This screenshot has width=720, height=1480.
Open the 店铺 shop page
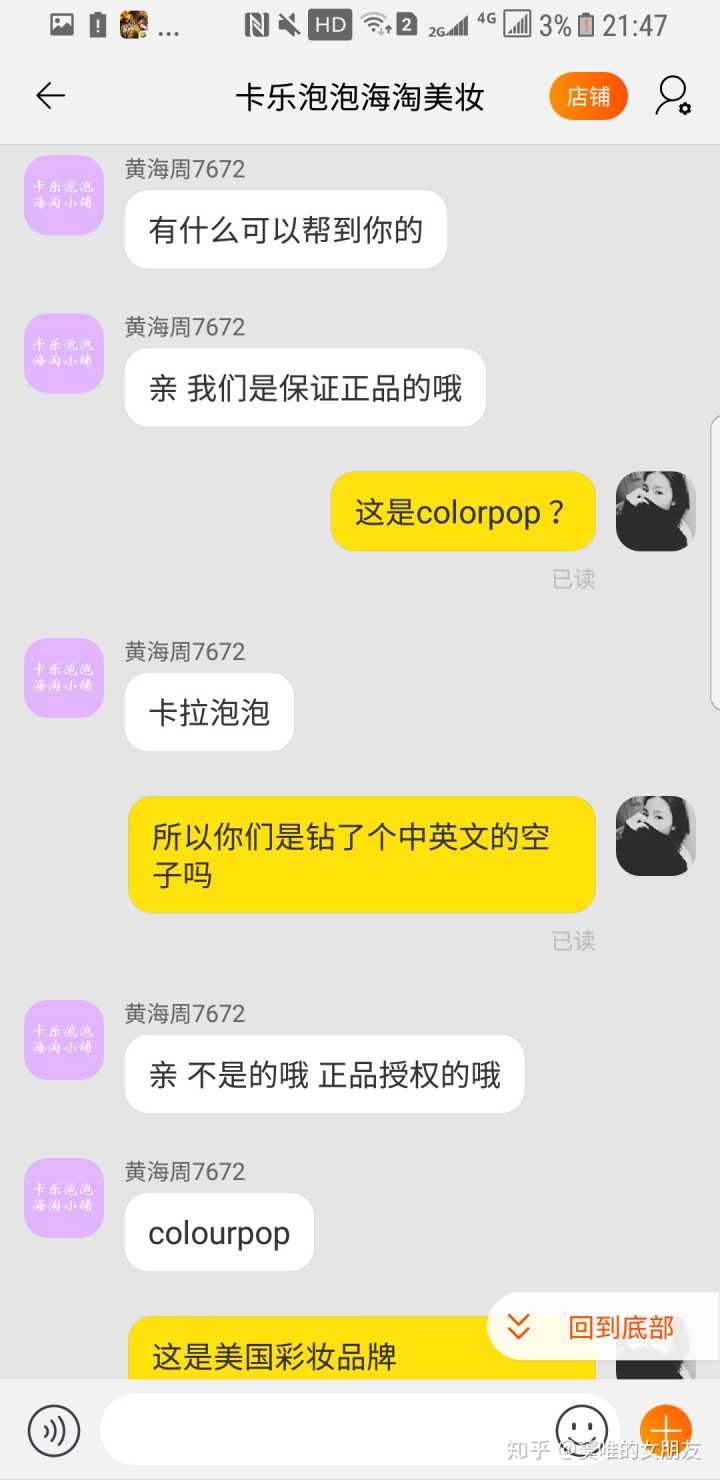588,96
